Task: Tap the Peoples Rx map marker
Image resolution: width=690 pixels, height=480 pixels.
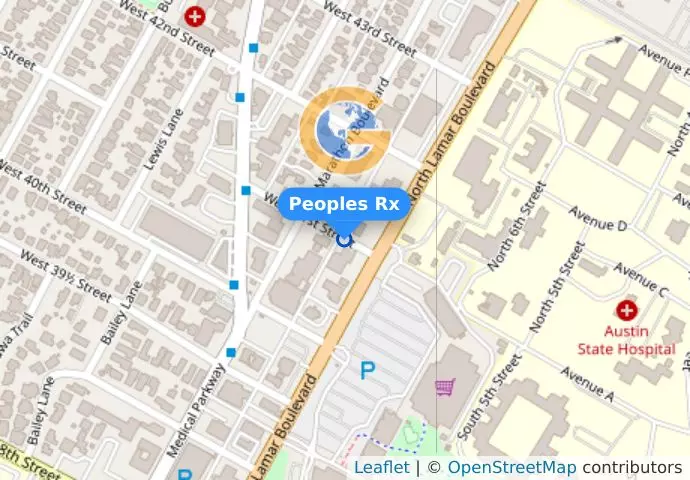Action: 345,239
